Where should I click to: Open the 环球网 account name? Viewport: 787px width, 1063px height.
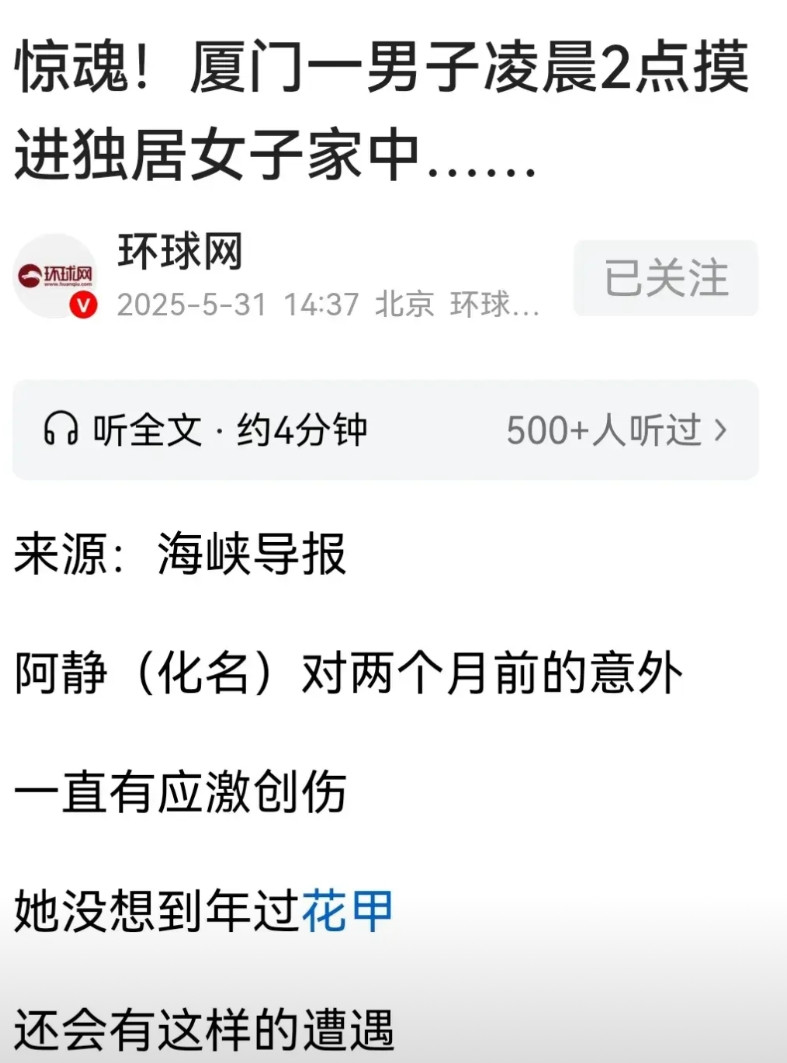tap(180, 252)
